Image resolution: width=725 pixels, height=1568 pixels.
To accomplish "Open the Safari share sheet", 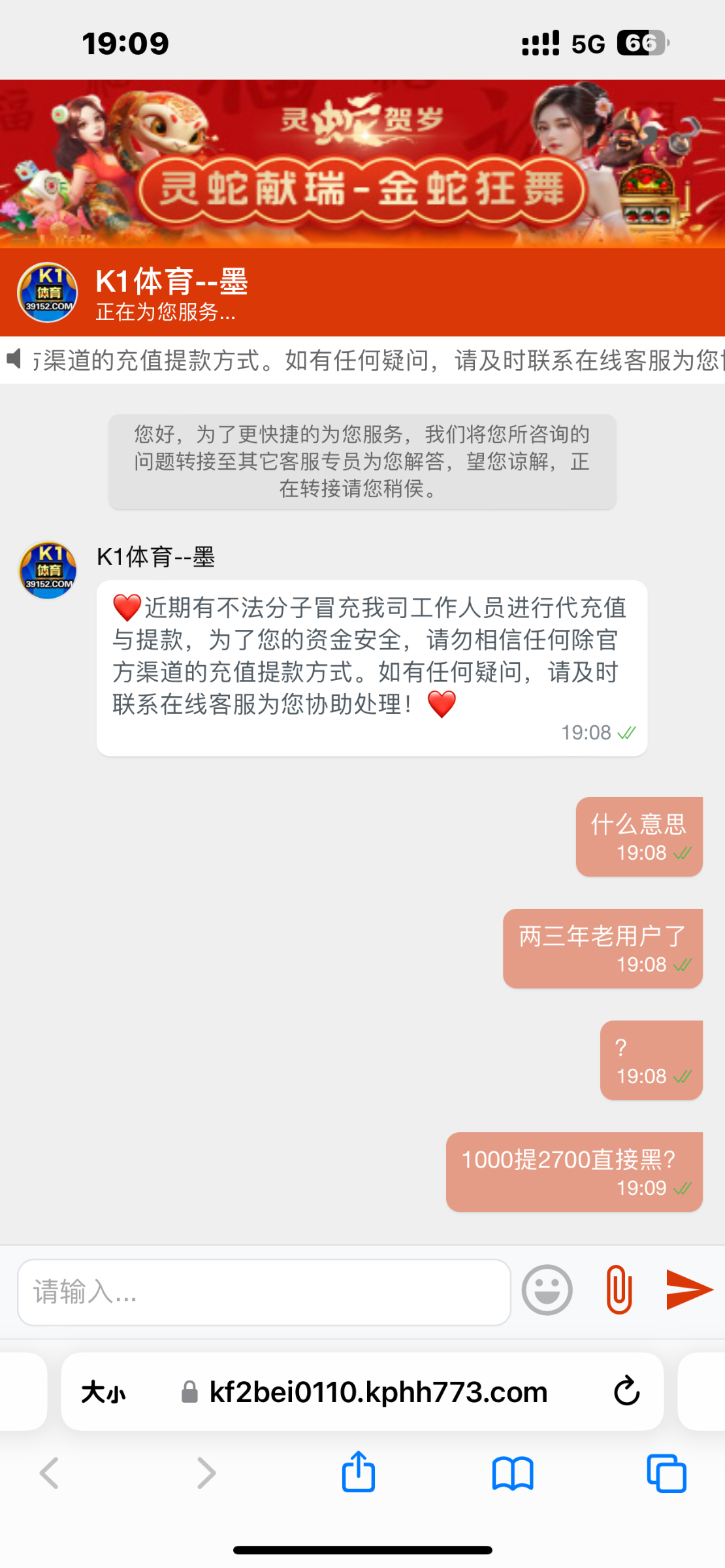I will [x=359, y=1473].
